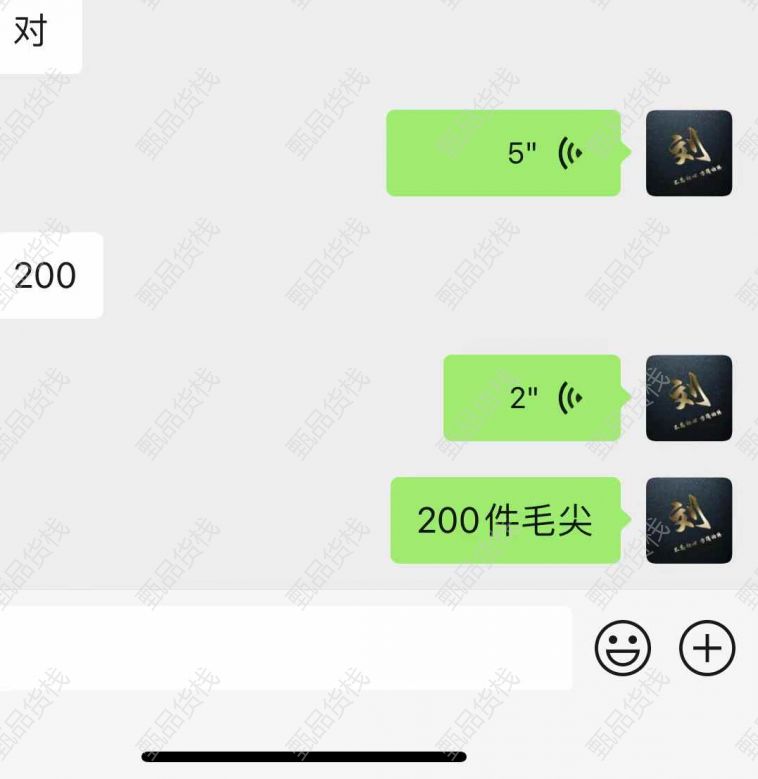The height and width of the screenshot is (779, 758).
Task: Open sender avatar beside 200件毛尖 message
Action: coord(689,520)
